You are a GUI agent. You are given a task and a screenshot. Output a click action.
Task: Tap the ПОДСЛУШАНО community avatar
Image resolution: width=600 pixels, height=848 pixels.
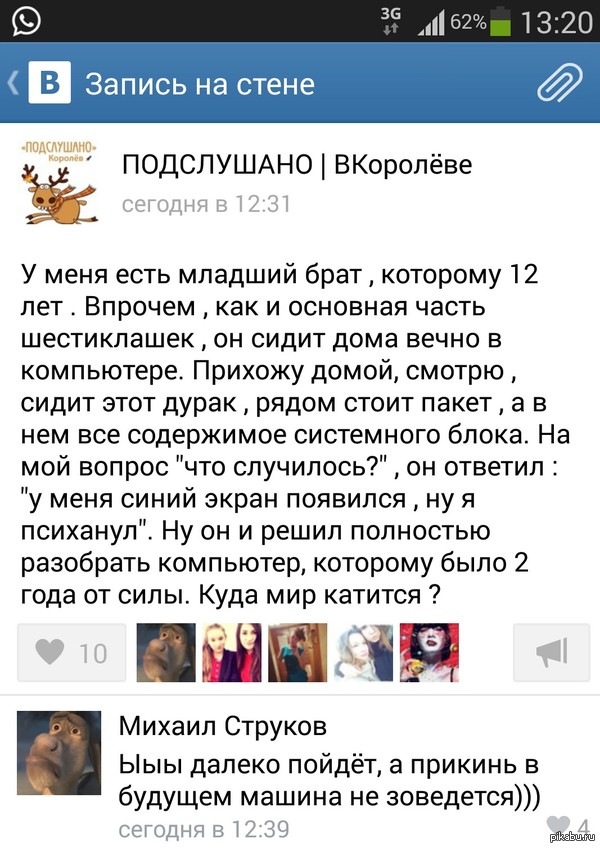[61, 180]
